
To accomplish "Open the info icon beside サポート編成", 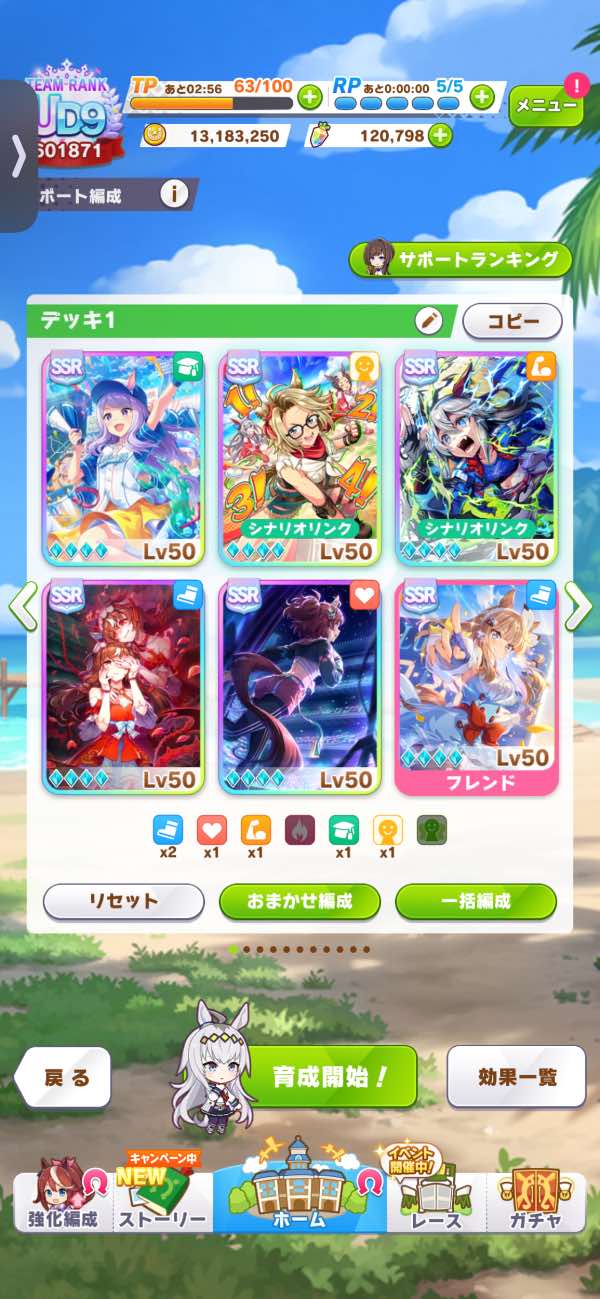I will point(173,194).
